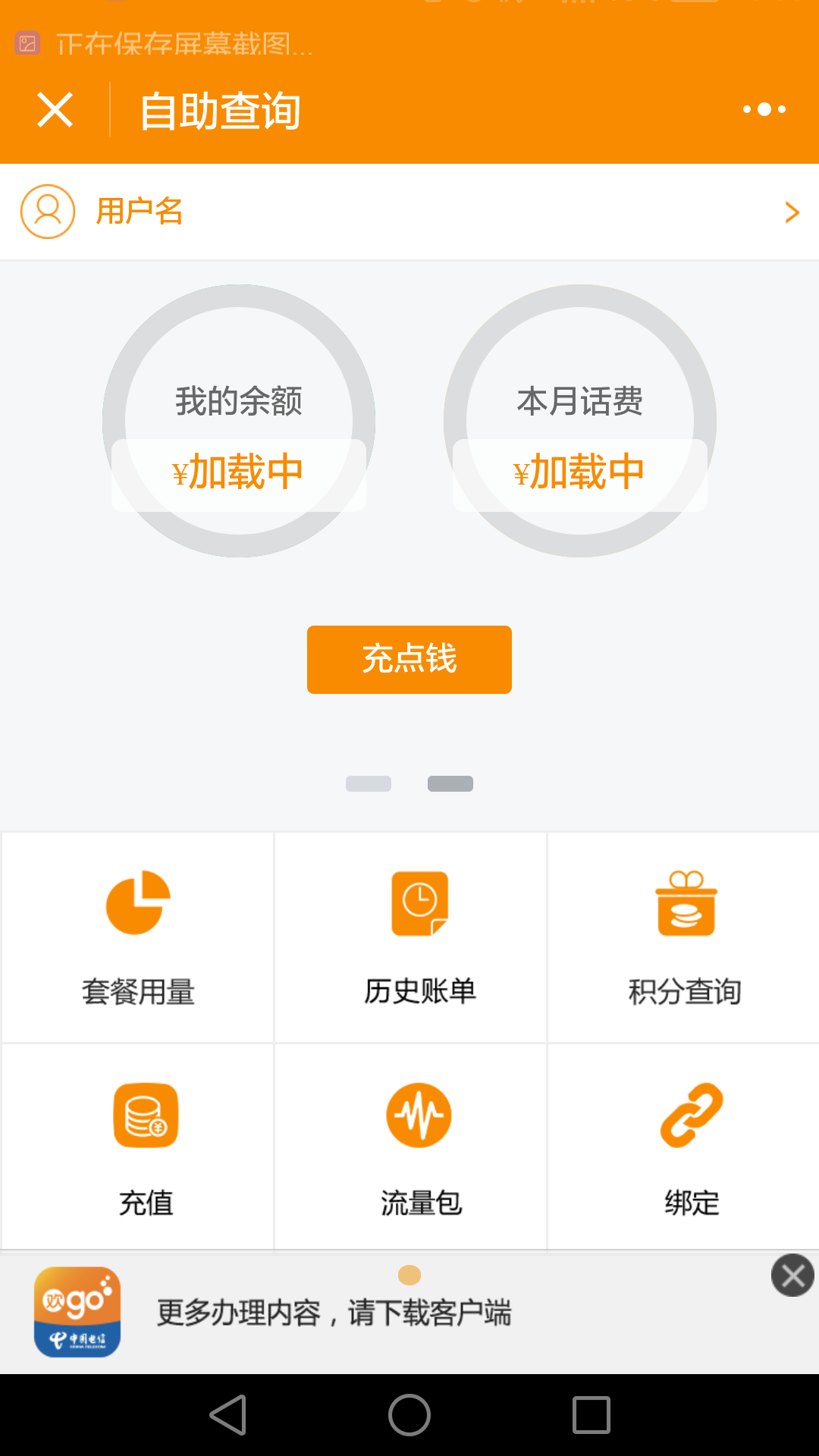Close the 自助查询 page
The height and width of the screenshot is (1456, 819).
(55, 110)
